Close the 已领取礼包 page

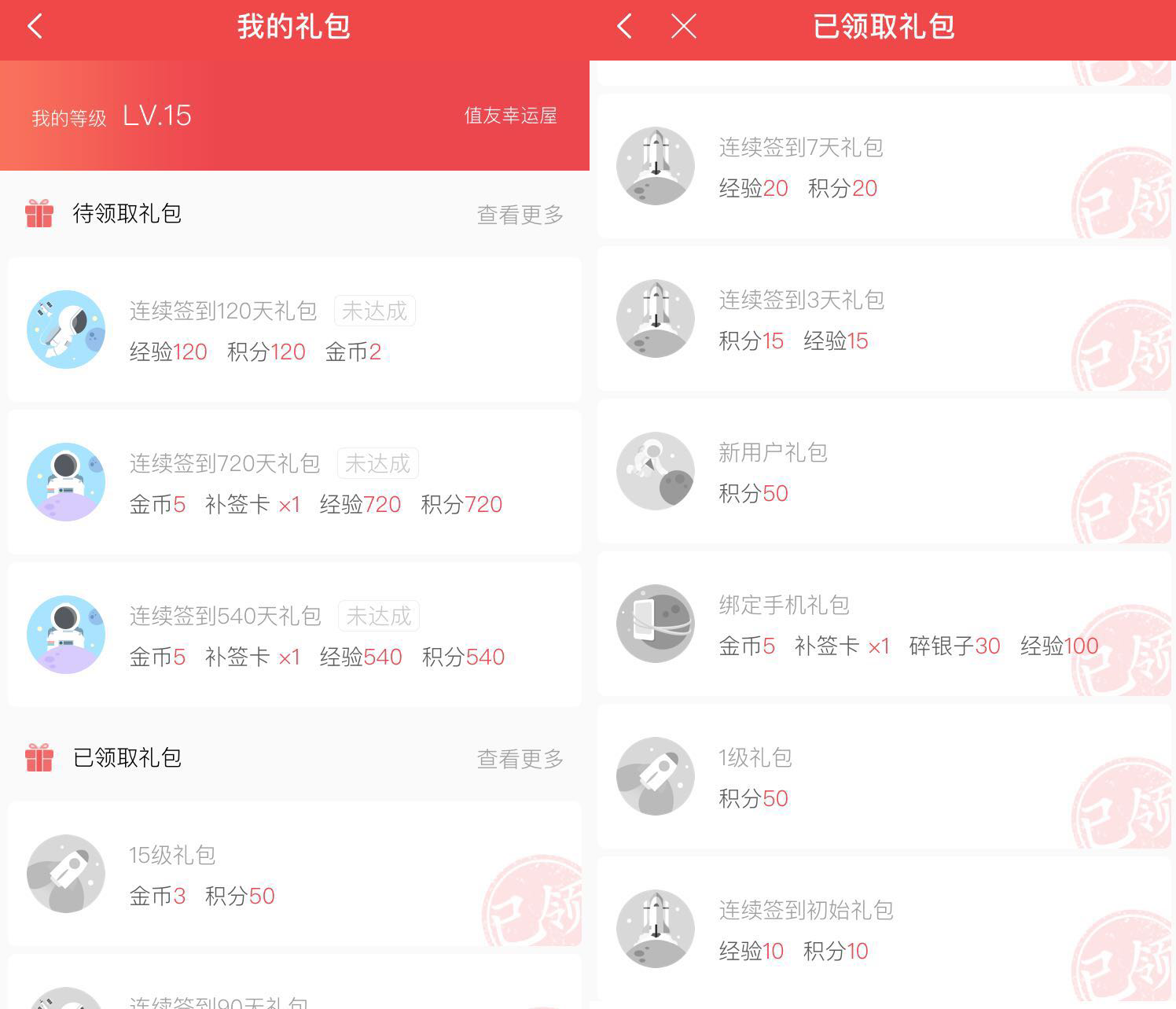click(x=683, y=27)
